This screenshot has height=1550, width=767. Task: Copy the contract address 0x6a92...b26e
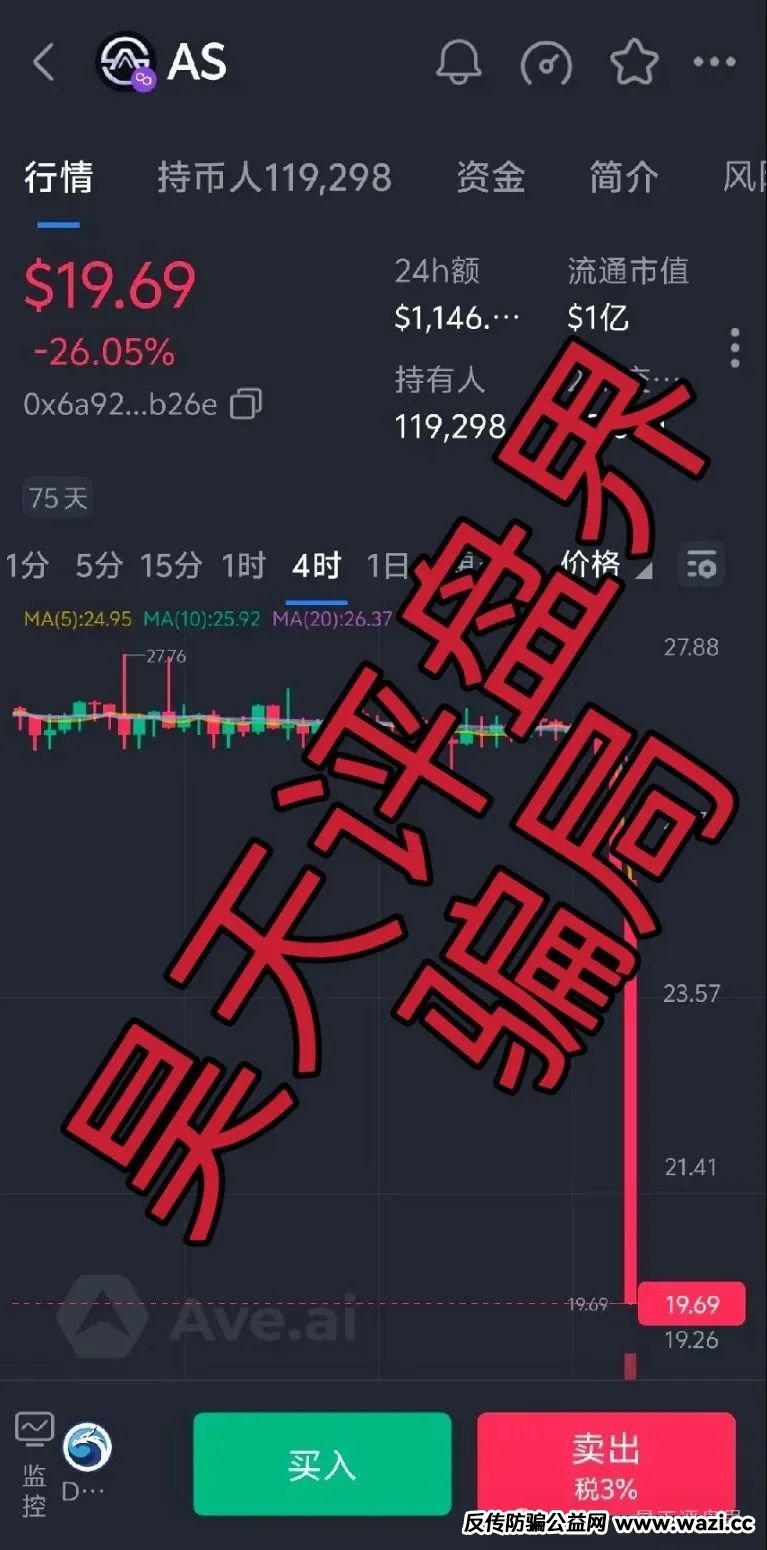point(246,405)
